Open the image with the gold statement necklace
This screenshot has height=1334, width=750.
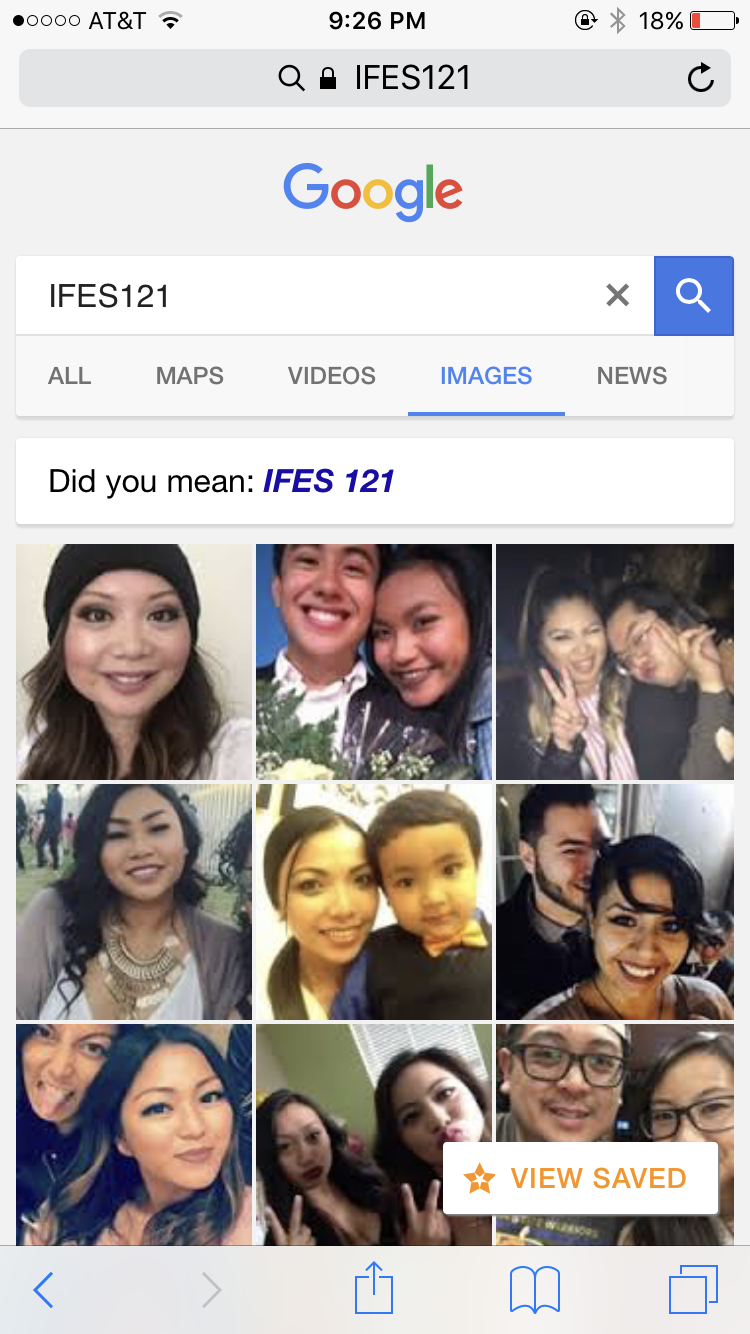(134, 901)
